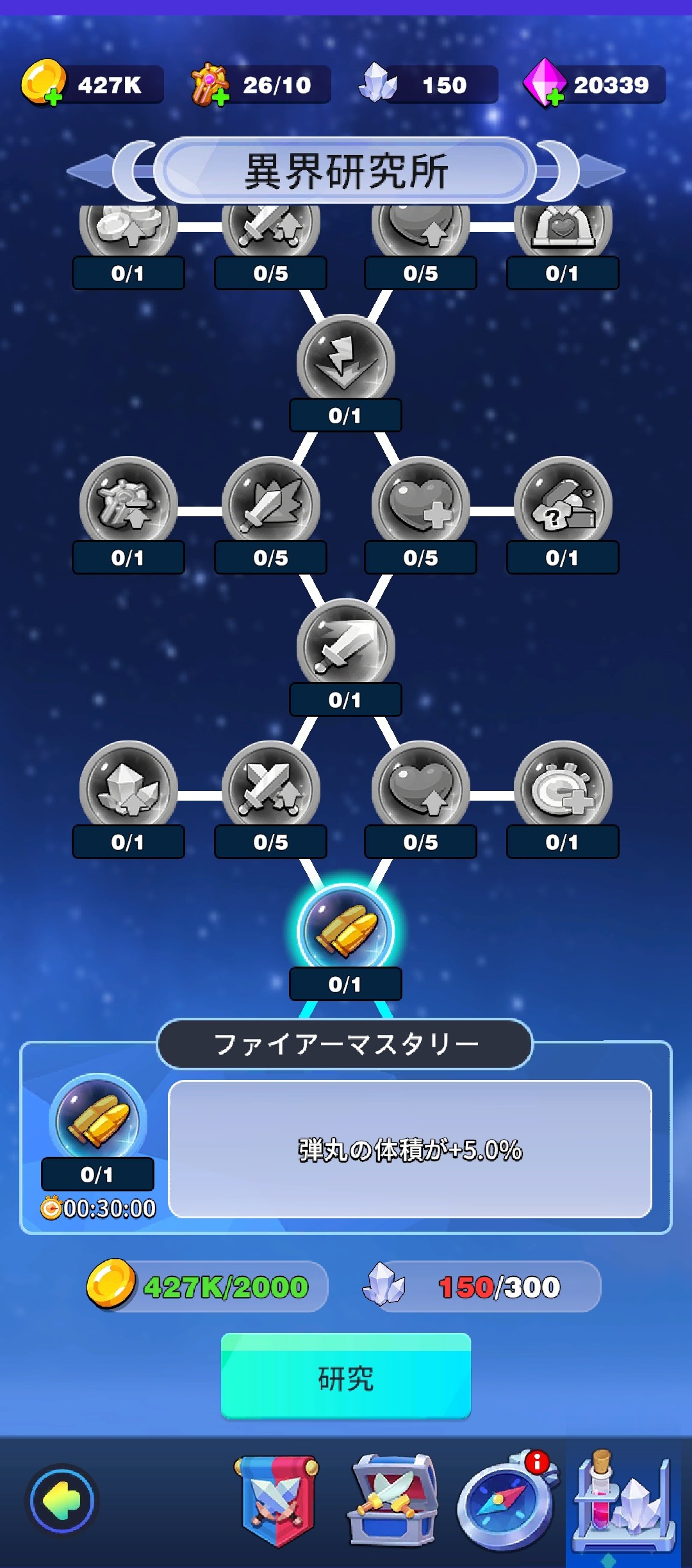Tap the back arrow button

pos(62,1500)
